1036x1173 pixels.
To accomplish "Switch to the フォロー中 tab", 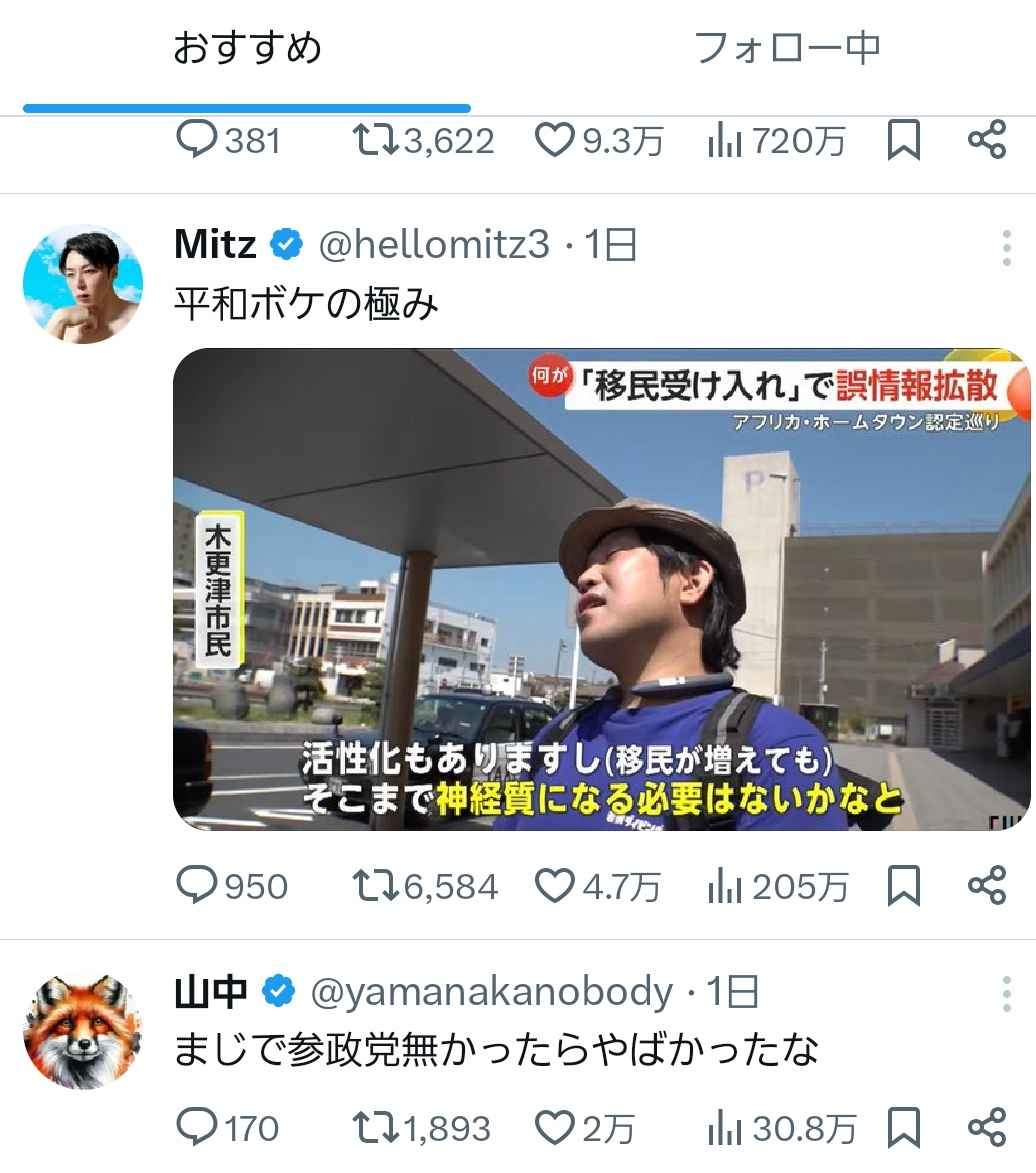I will (786, 49).
